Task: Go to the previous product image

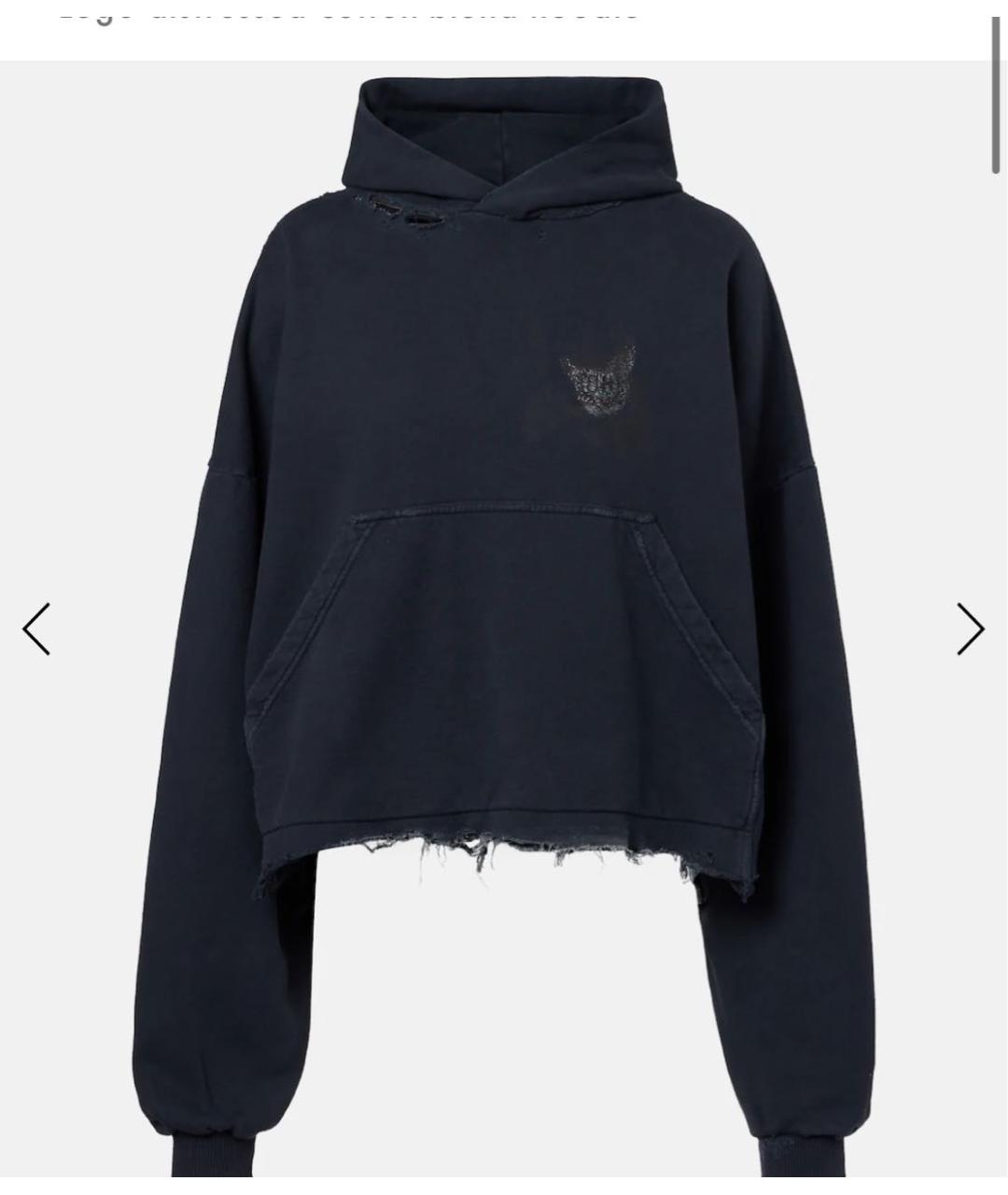Action: point(36,628)
